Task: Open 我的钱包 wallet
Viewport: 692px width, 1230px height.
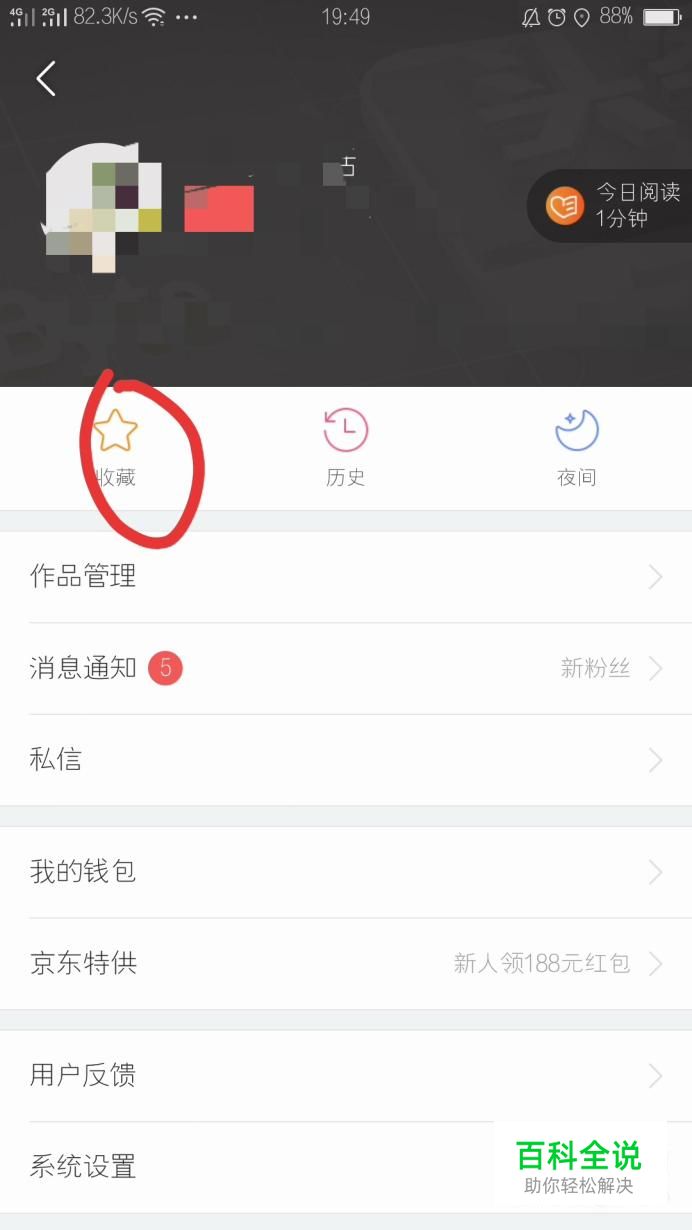Action: pos(346,872)
